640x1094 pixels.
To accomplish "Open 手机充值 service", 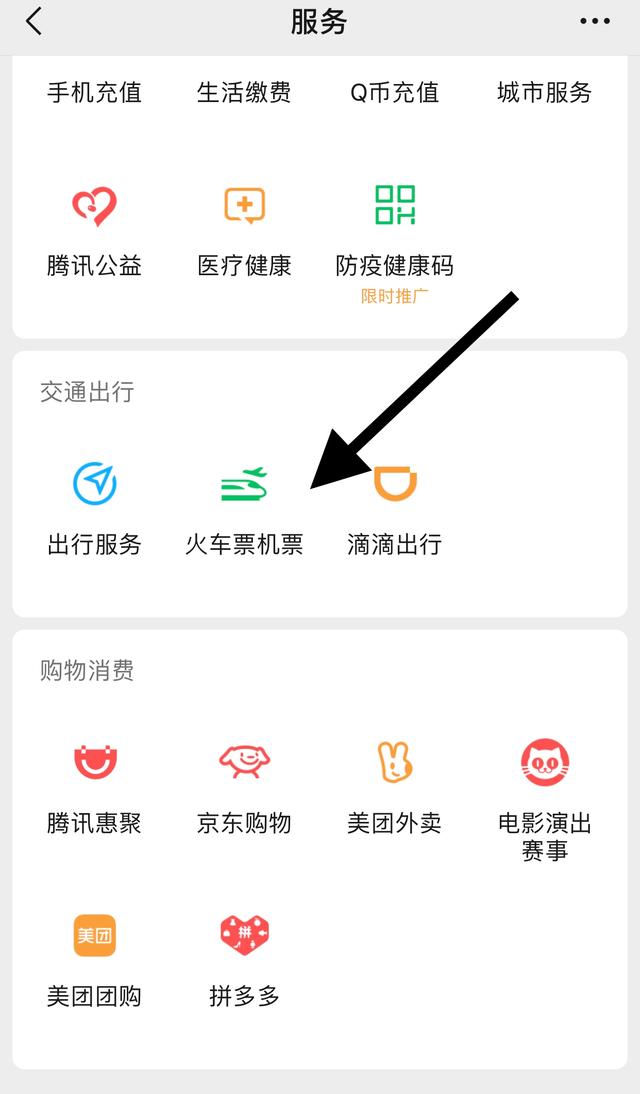I will point(94,93).
